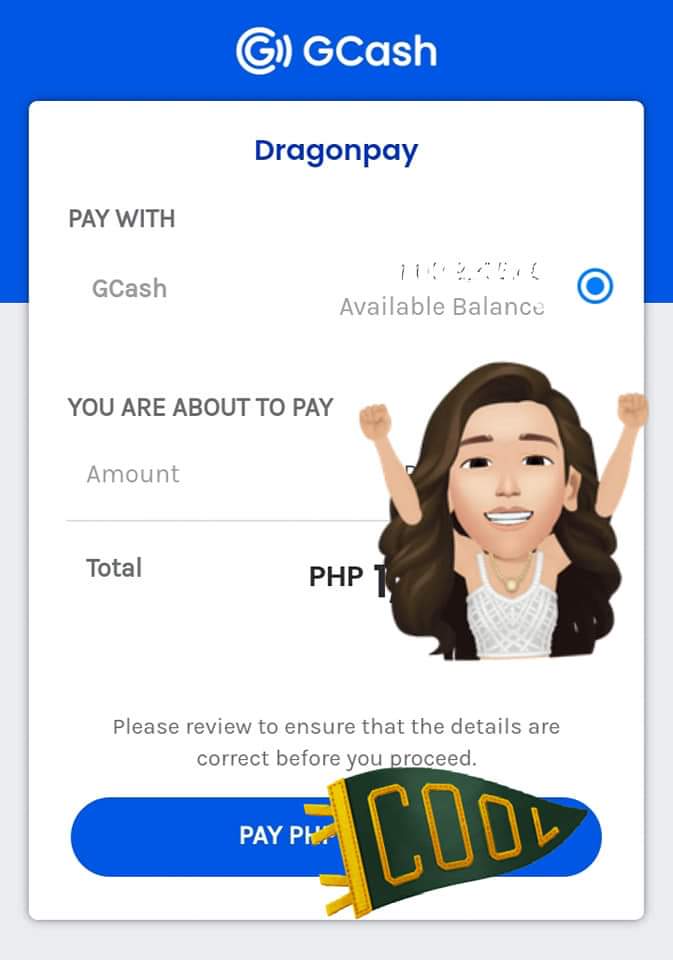Select GCash as the payment method
Image resolution: width=673 pixels, height=960 pixels.
tap(595, 288)
